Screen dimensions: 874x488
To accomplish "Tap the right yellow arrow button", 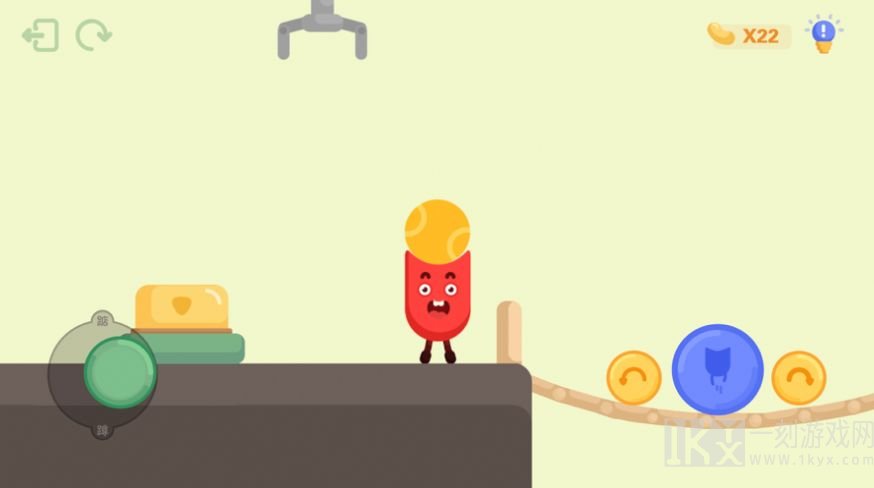I will 798,377.
